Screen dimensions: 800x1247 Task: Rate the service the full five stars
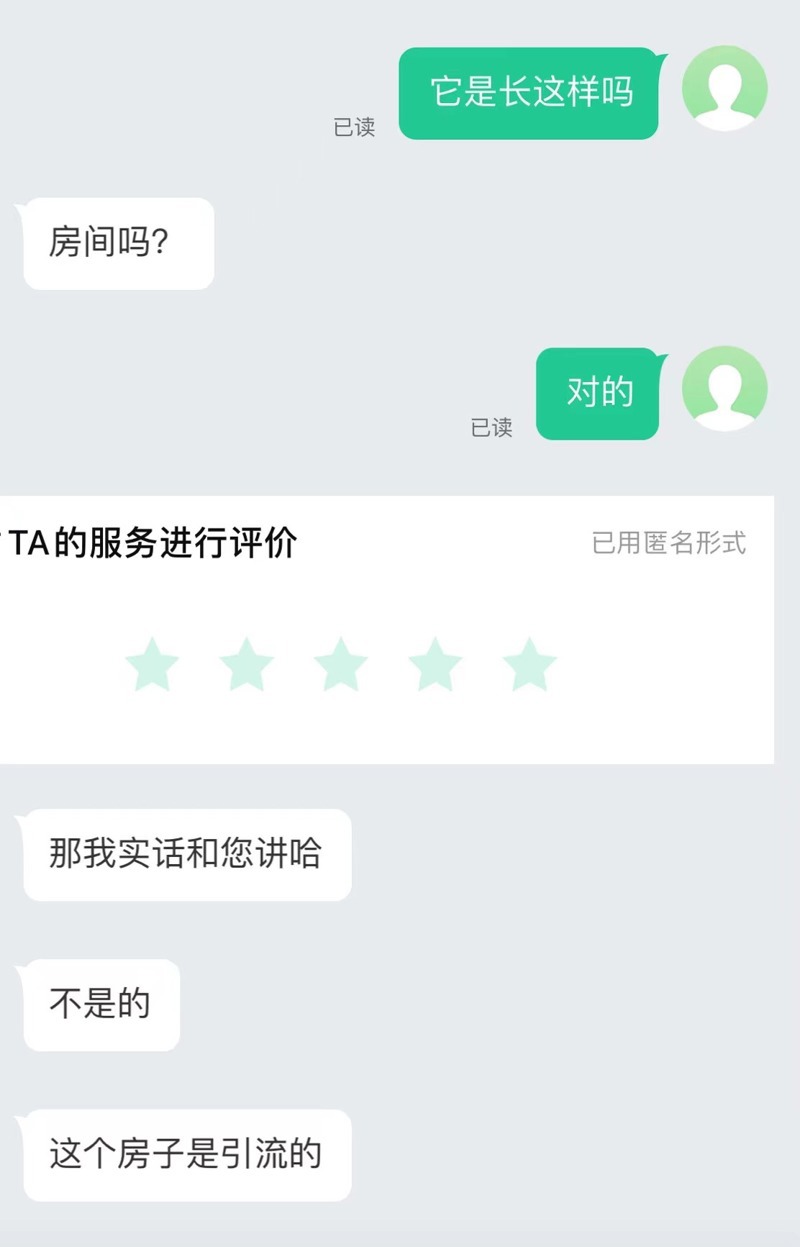tap(529, 665)
